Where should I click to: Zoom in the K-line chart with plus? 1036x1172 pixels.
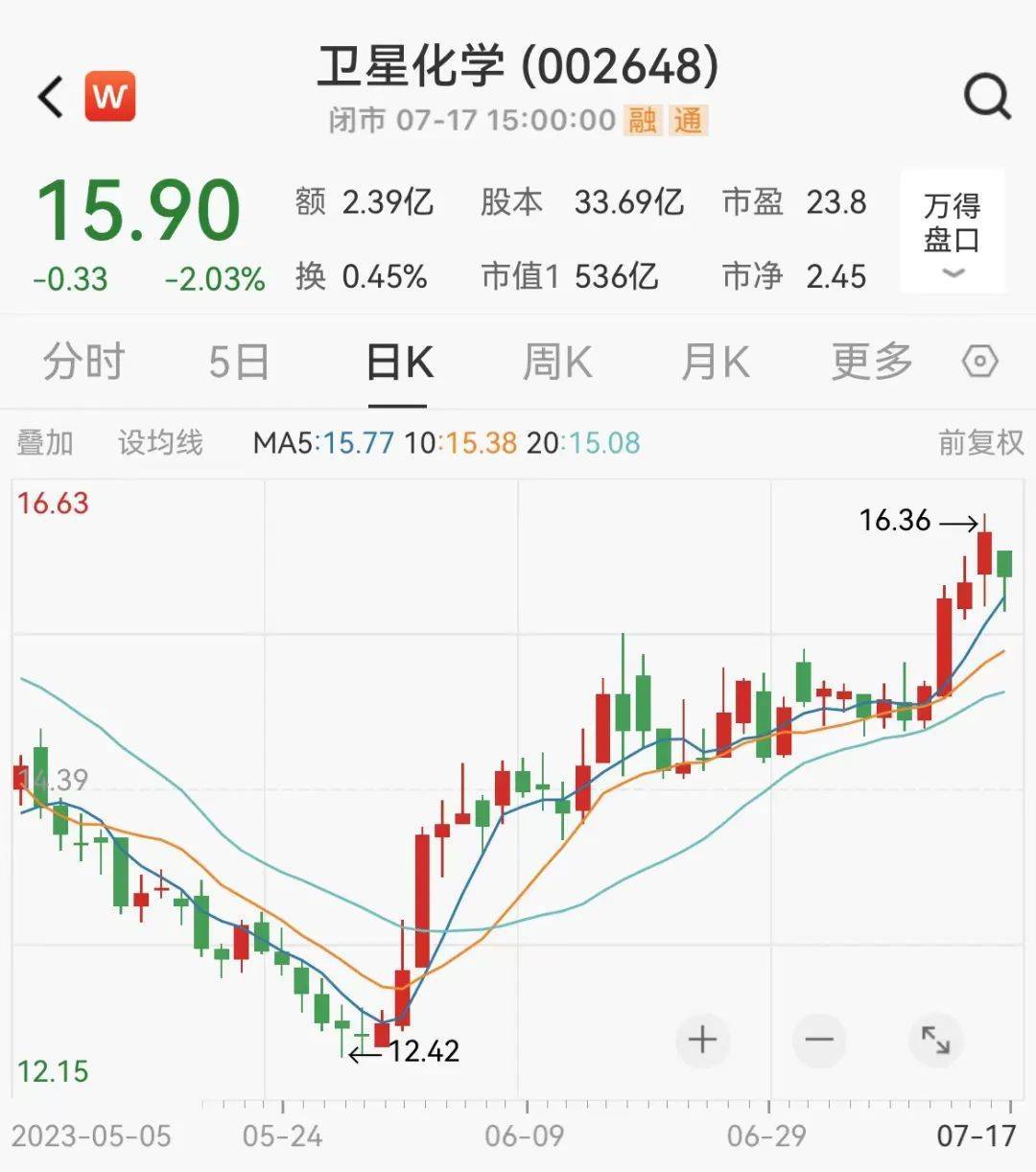[x=702, y=1040]
